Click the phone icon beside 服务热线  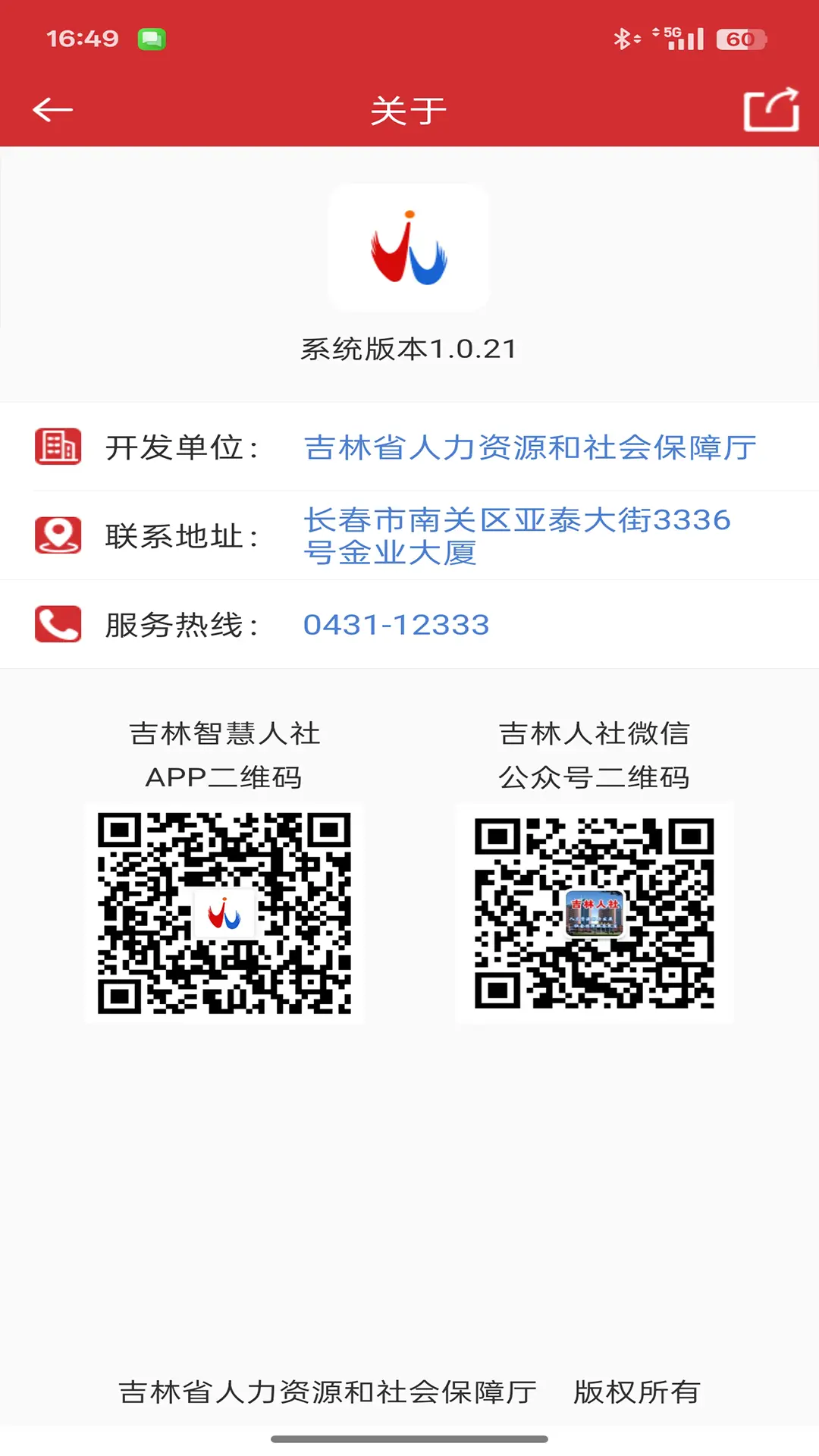pyautogui.click(x=58, y=623)
